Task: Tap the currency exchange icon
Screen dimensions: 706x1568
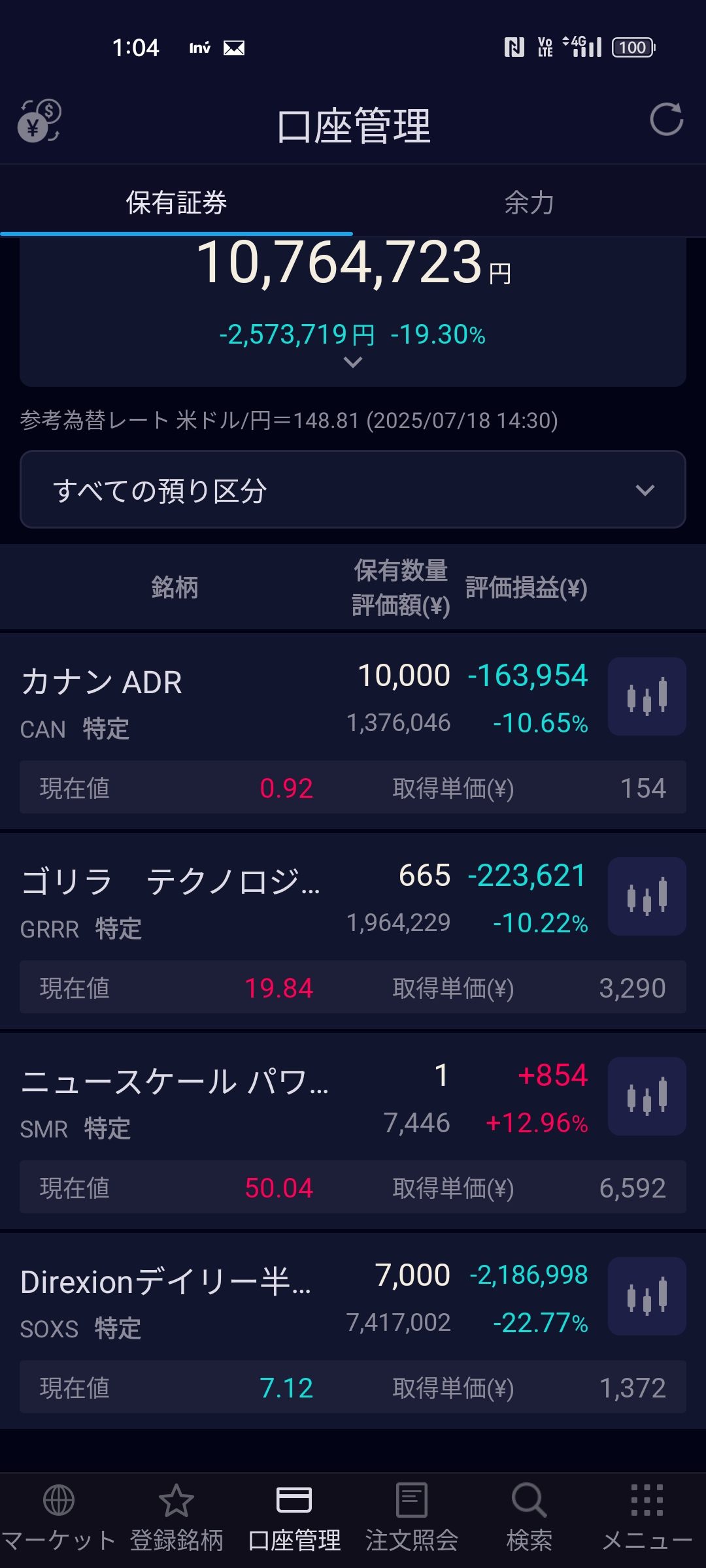Action: coord(39,121)
